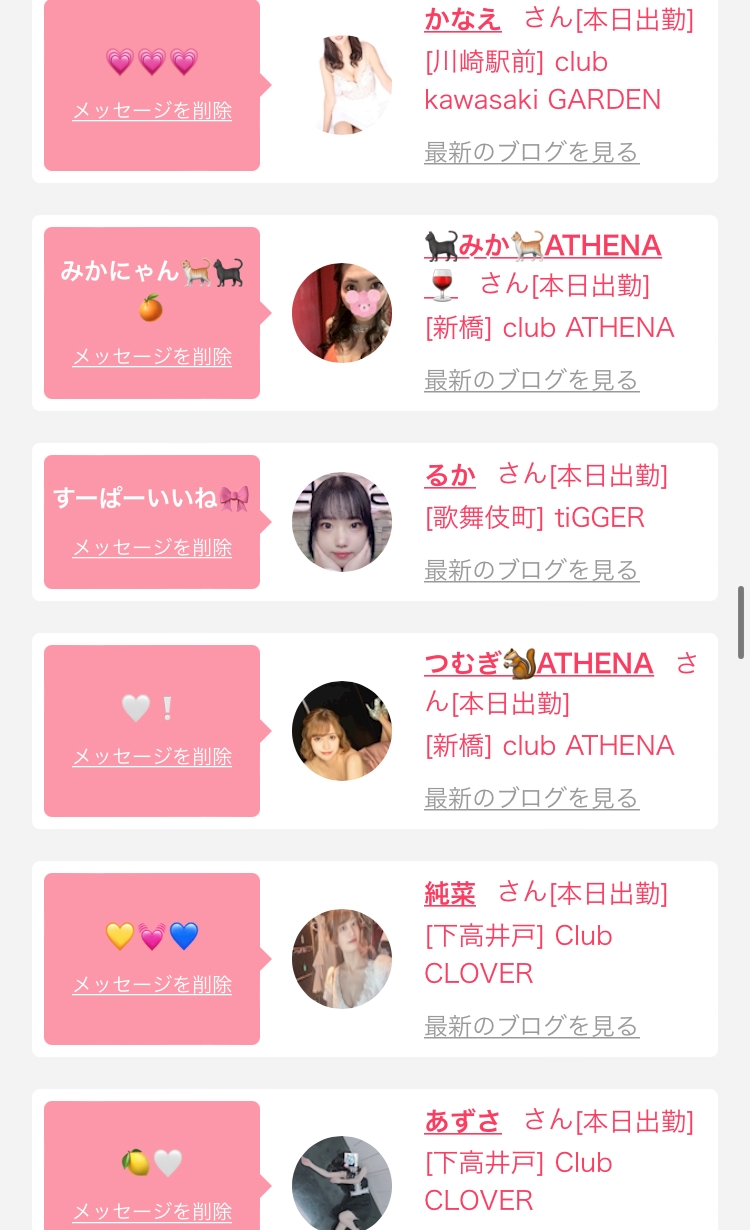View latest blog of つむぎ ATHENA
750x1230 pixels.
coord(531,799)
